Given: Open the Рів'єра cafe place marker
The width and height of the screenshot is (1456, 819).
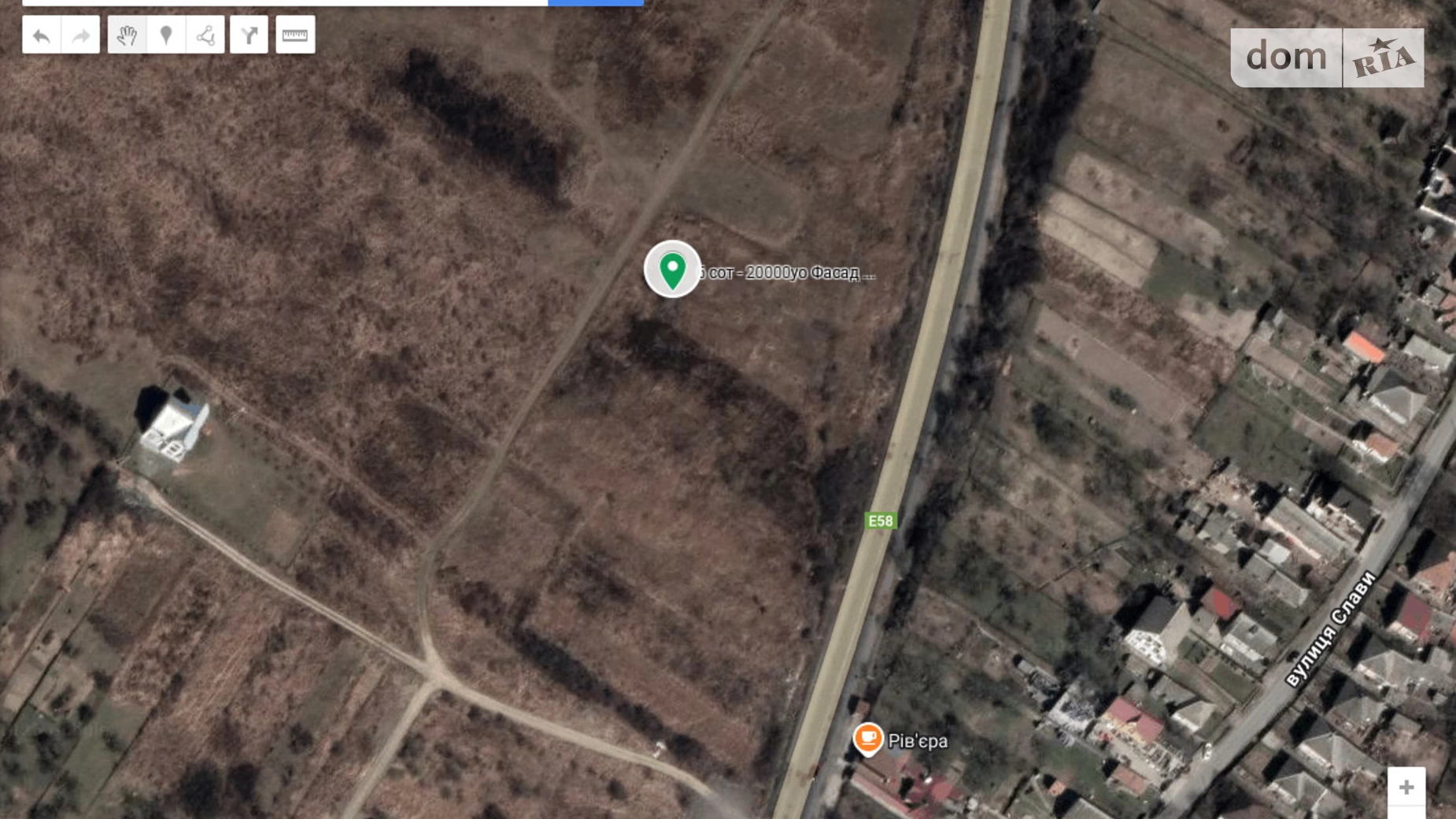Looking at the screenshot, I should click(868, 739).
